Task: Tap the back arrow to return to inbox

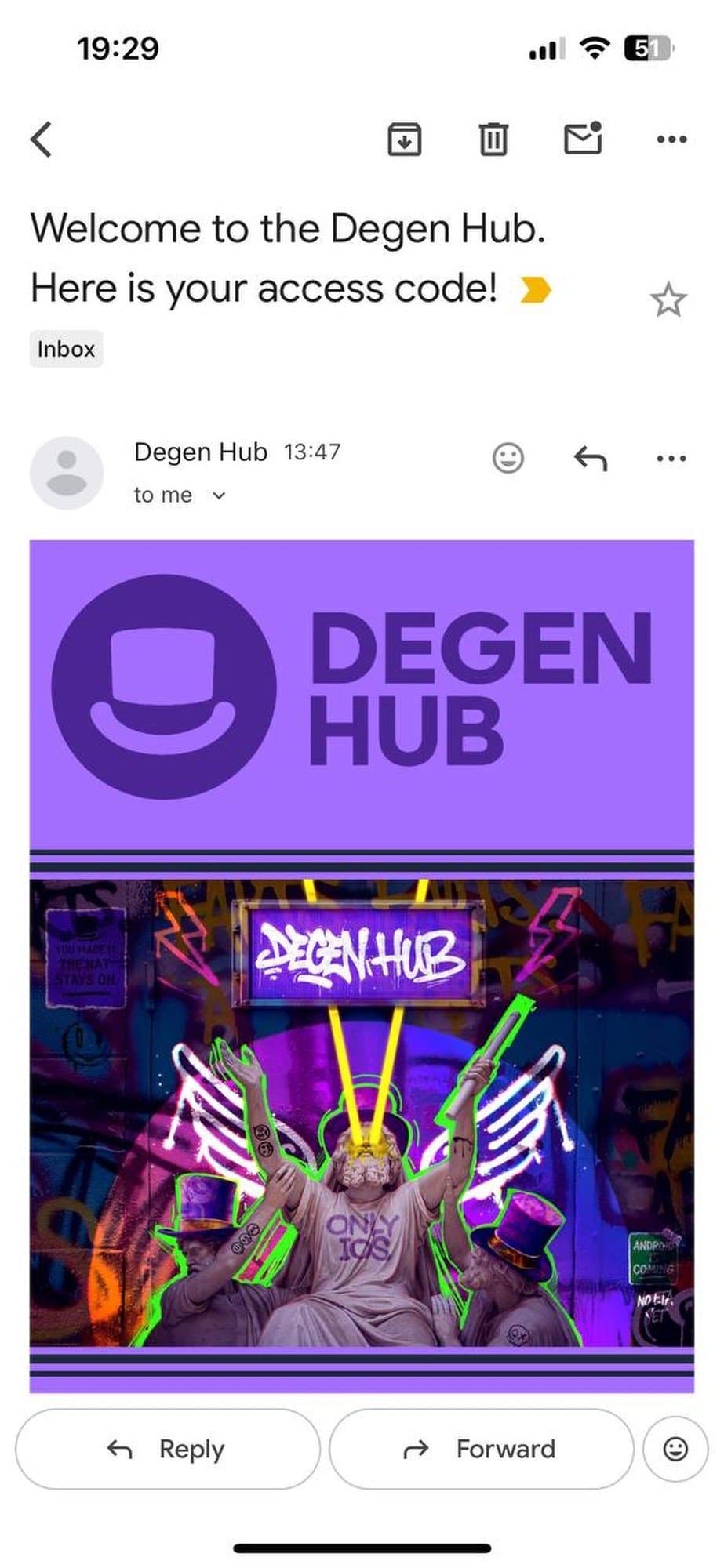Action: pos(41,140)
